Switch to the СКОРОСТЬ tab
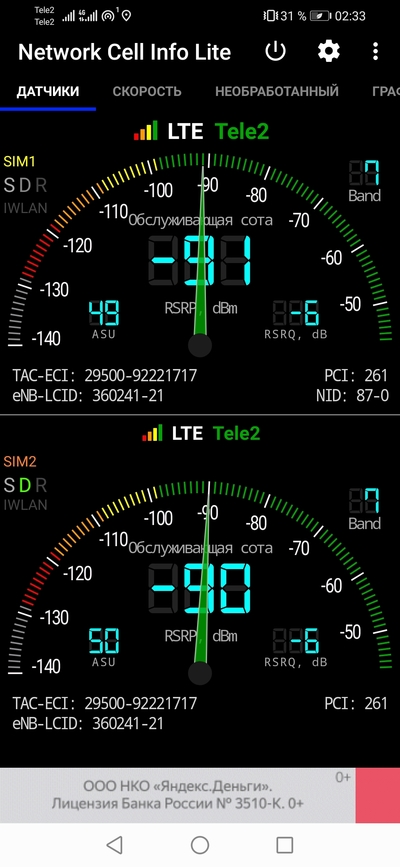This screenshot has width=400, height=867. [147, 91]
